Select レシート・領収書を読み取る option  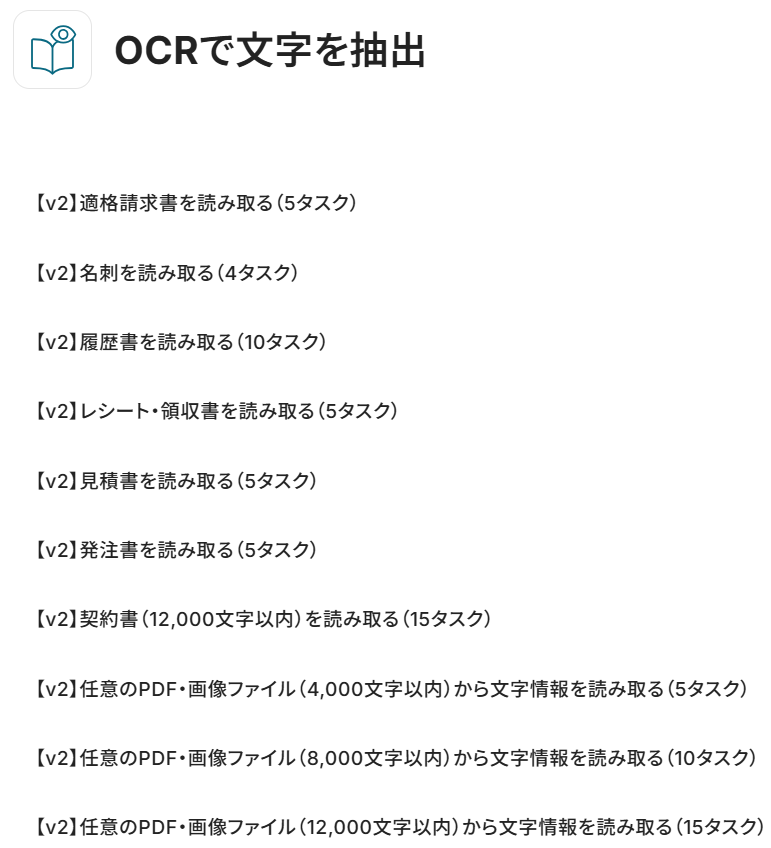pos(215,411)
